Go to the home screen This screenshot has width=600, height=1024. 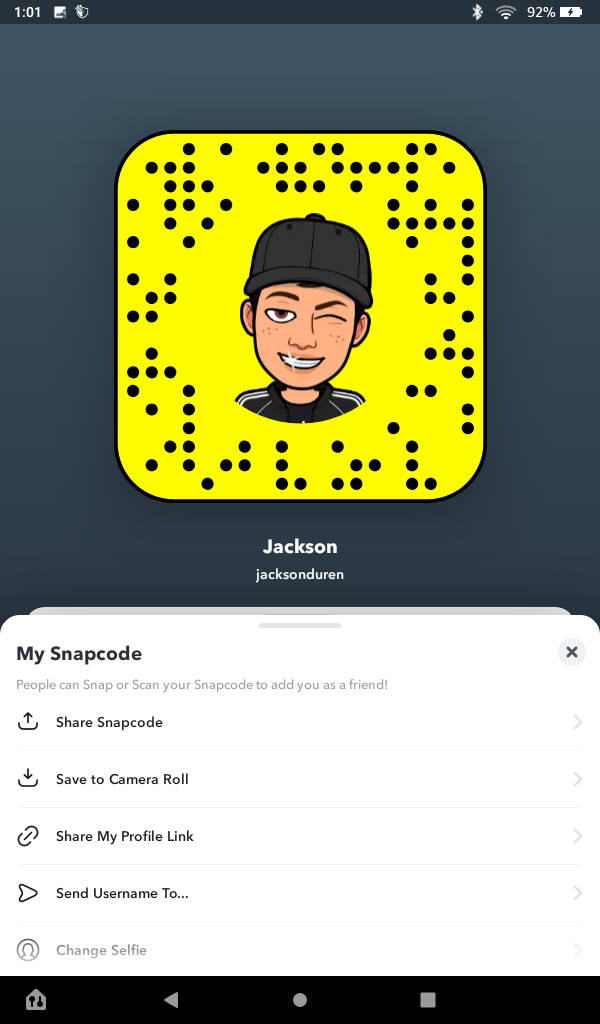[300, 999]
